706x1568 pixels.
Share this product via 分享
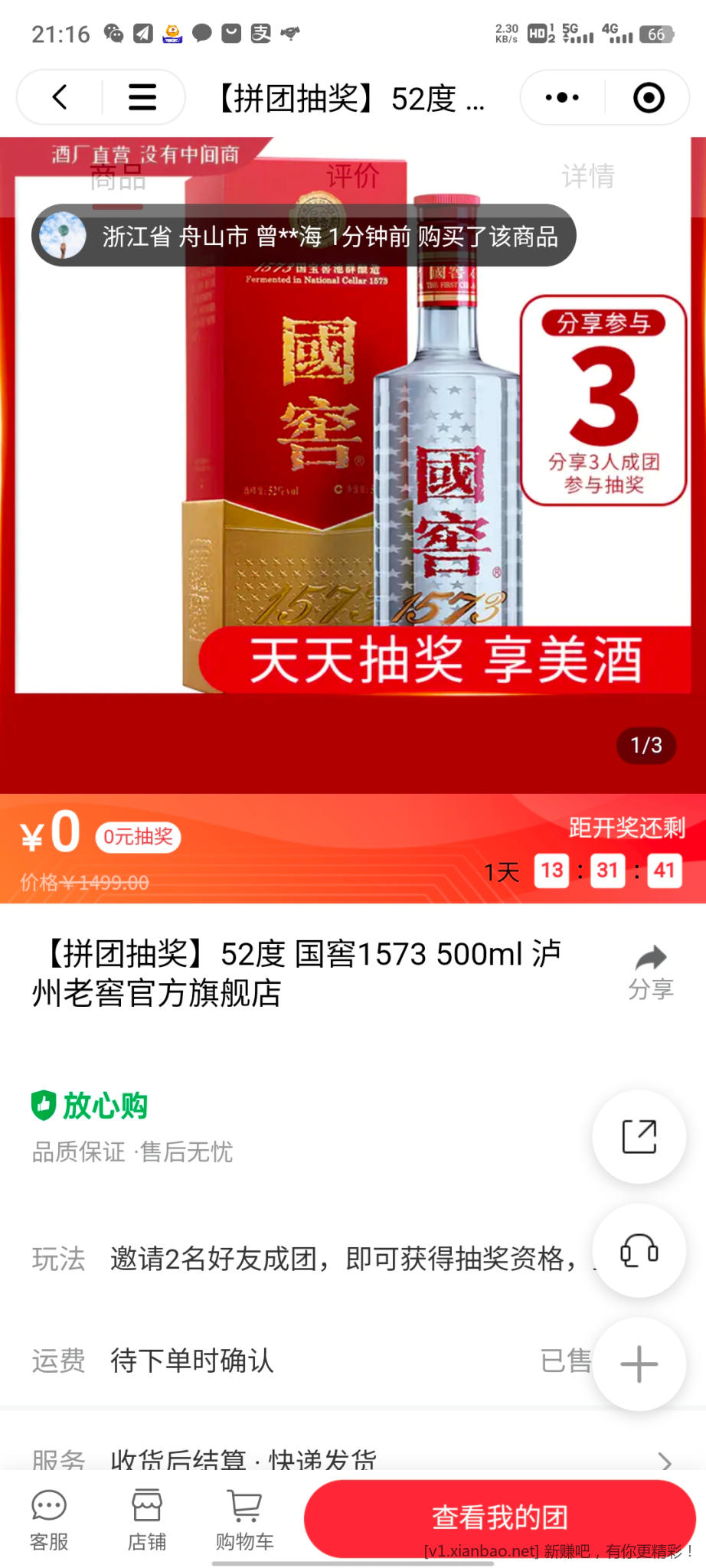pos(650,972)
